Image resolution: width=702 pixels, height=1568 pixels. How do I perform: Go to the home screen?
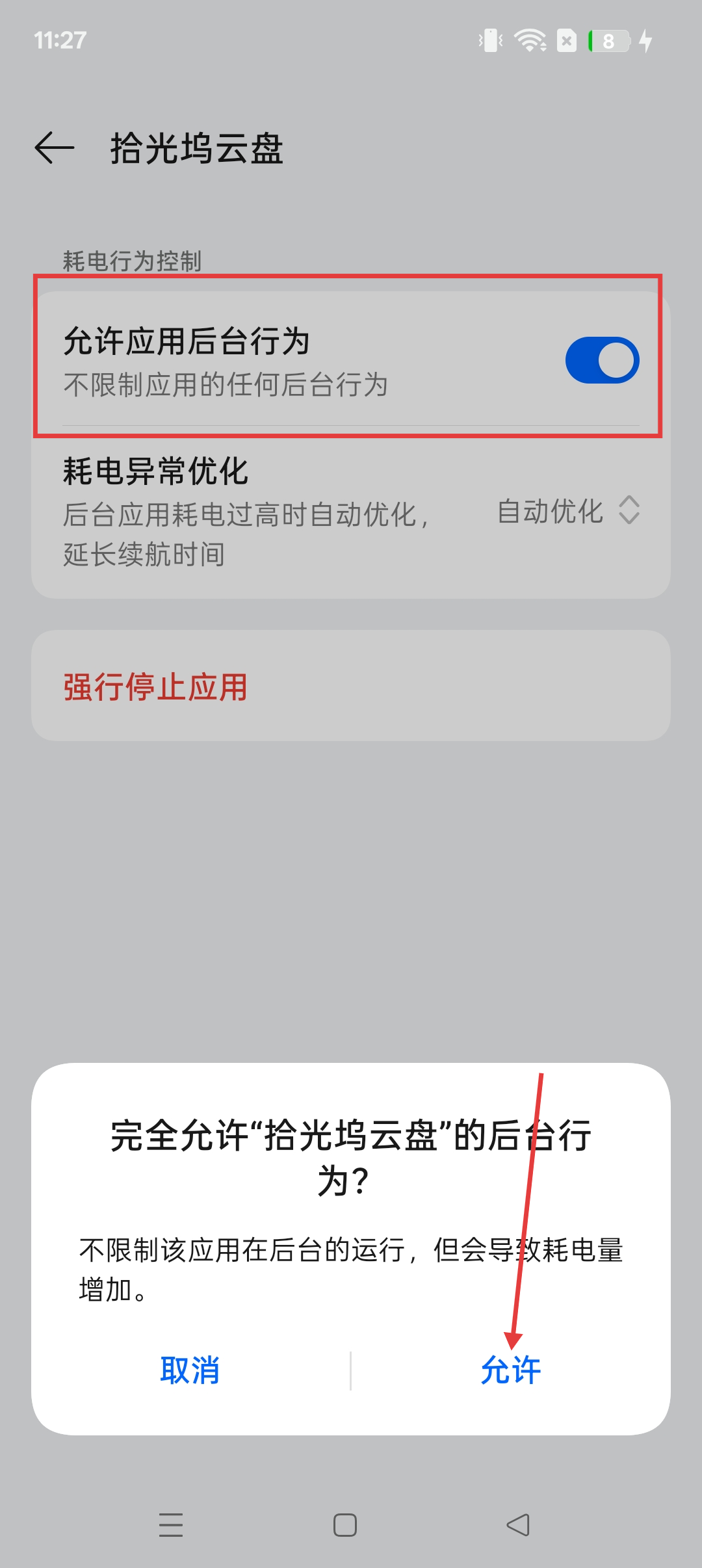coord(345,1524)
